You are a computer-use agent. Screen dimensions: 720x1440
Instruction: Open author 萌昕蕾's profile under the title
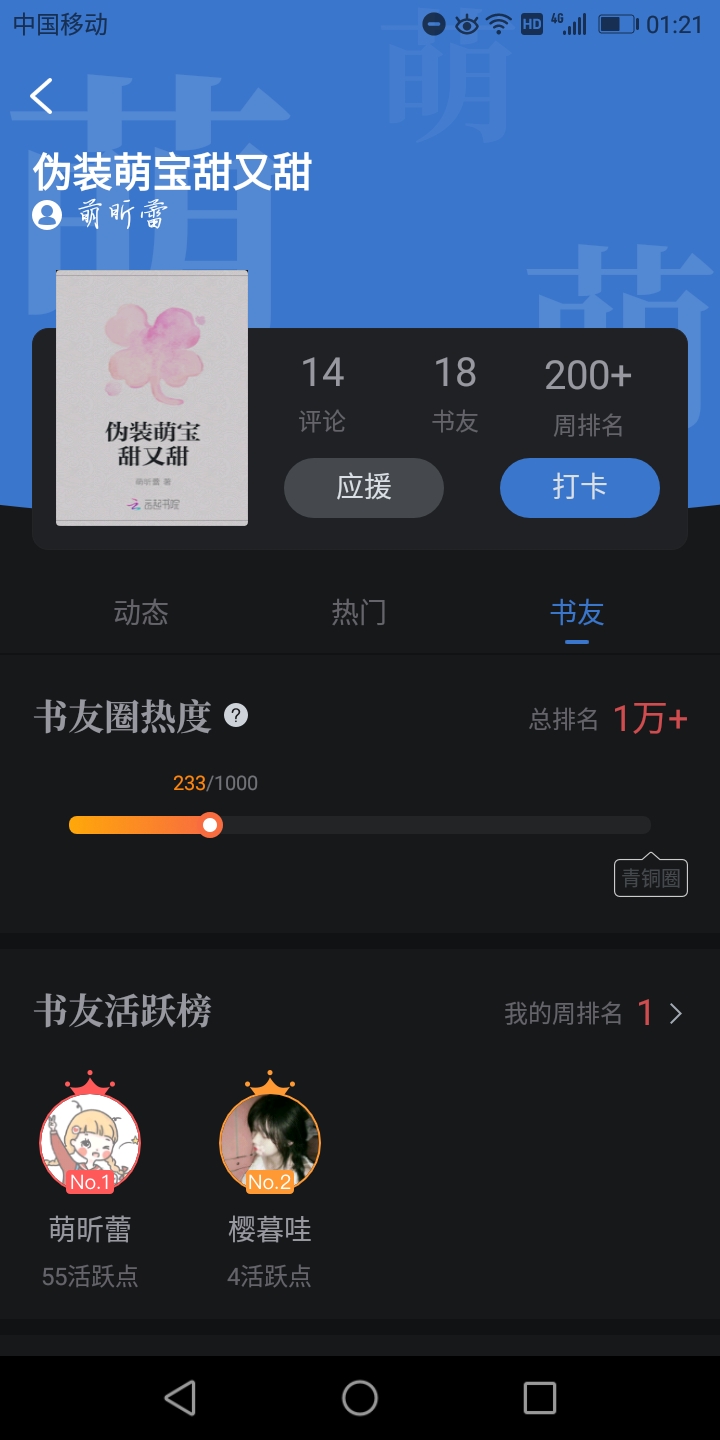(x=100, y=214)
